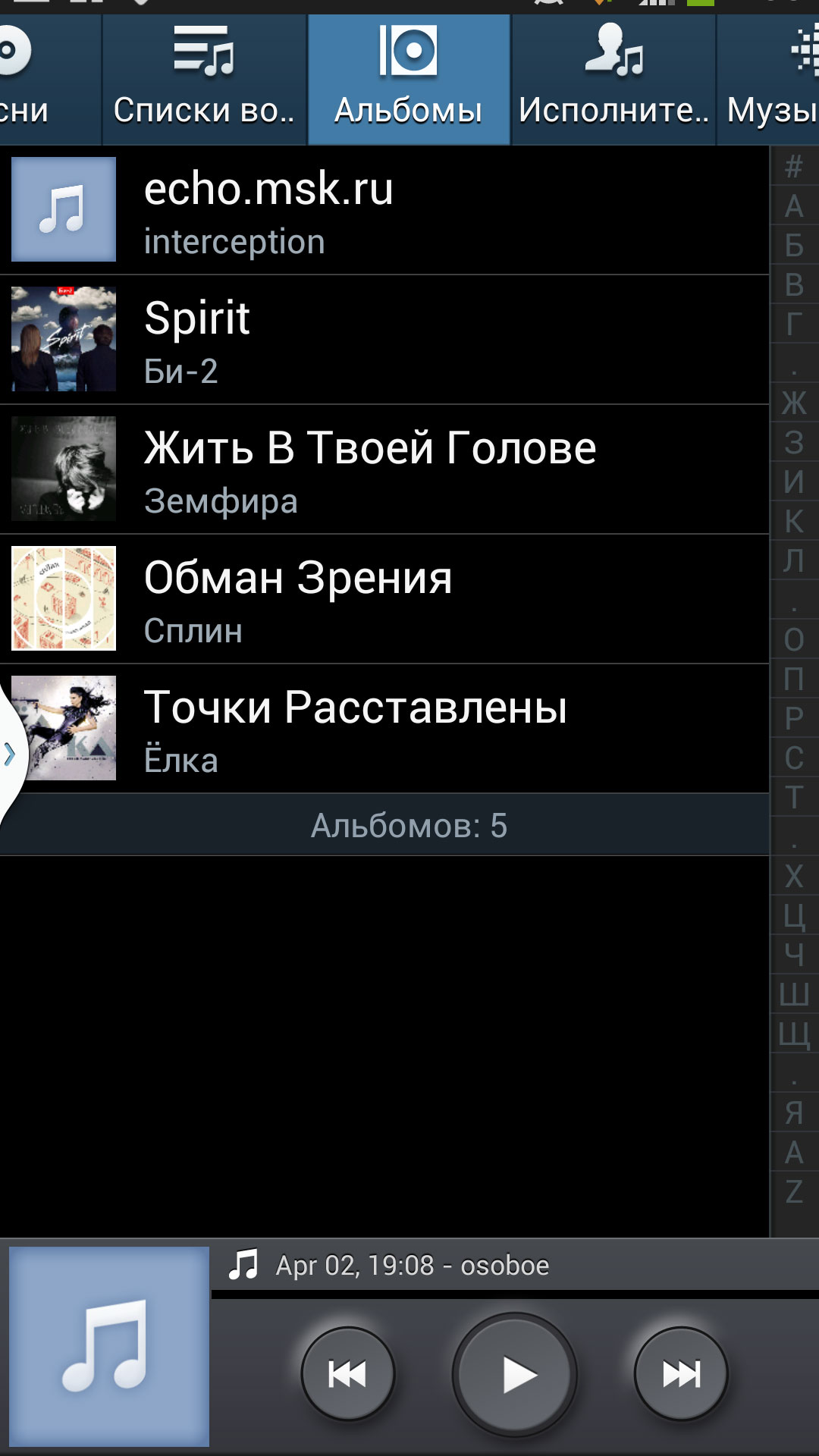Open the echo.msk.ru album
Image resolution: width=819 pixels, height=1456 pixels.
pos(384,210)
